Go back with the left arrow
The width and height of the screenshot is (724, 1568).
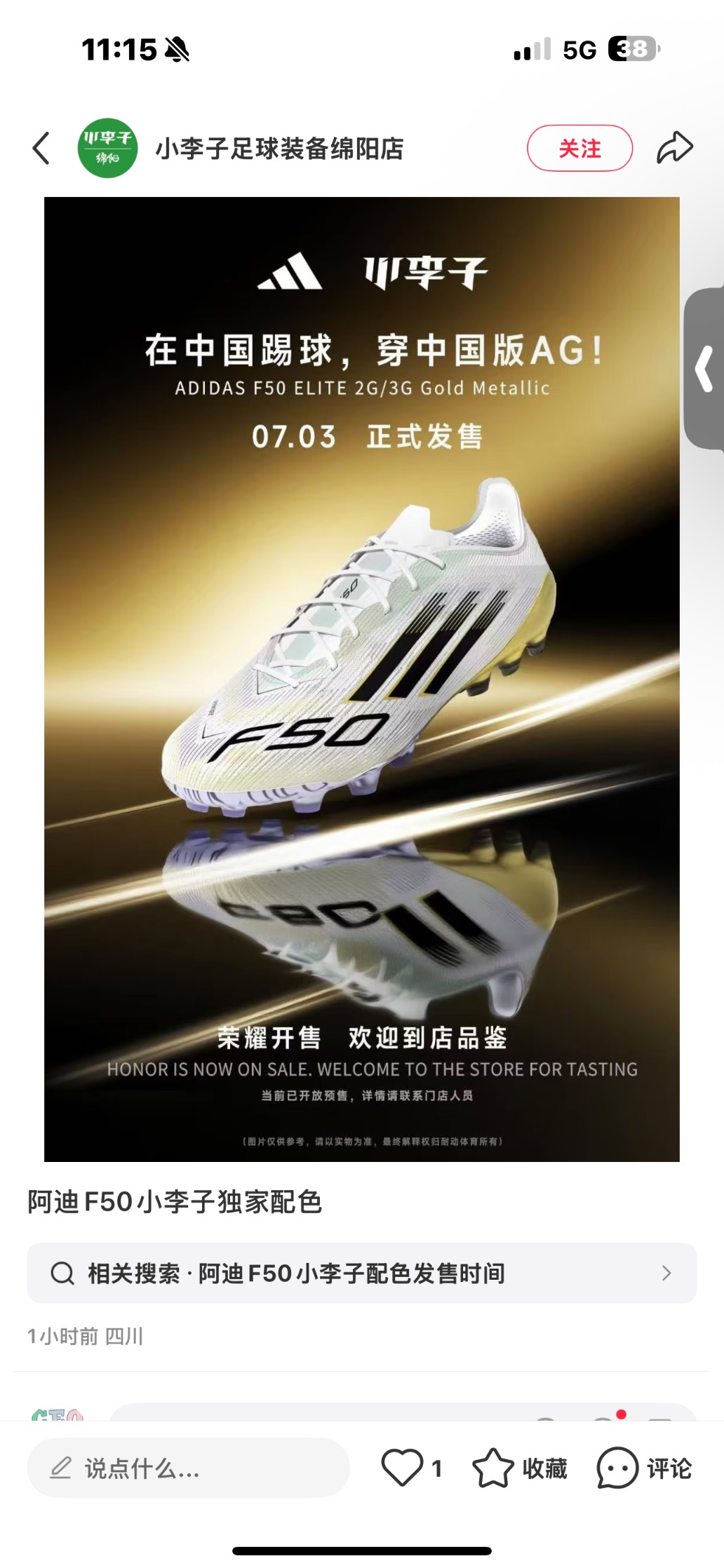click(x=41, y=148)
